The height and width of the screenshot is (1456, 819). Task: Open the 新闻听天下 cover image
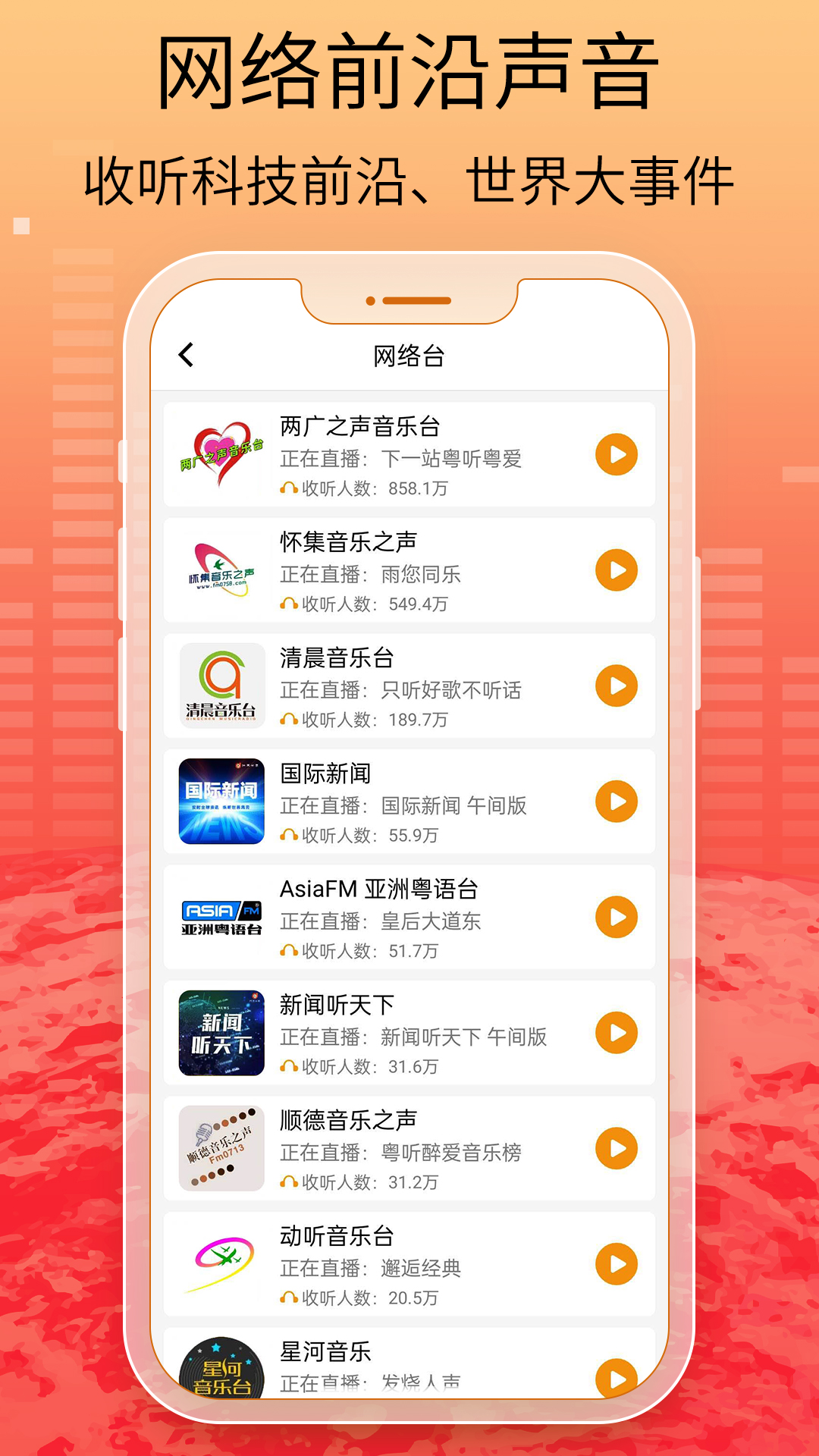[x=220, y=1033]
